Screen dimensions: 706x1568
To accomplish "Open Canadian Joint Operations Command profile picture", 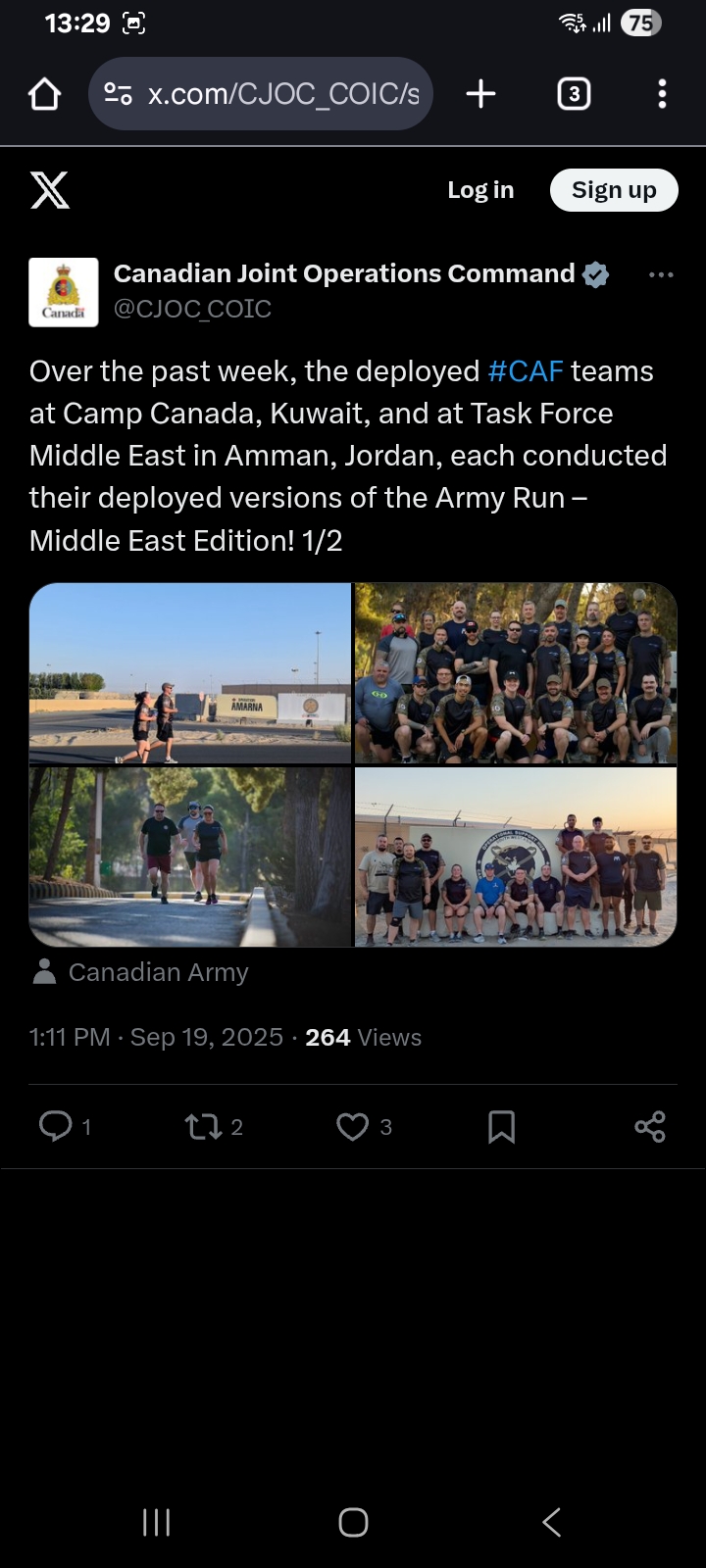I will coord(64,292).
